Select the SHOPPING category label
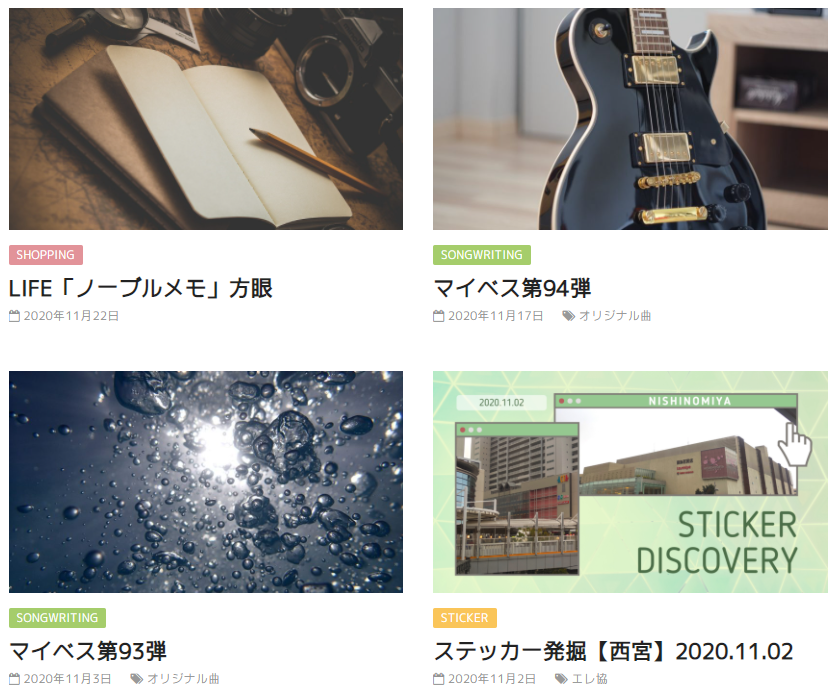Viewport: 838px width, 697px height. [45, 255]
